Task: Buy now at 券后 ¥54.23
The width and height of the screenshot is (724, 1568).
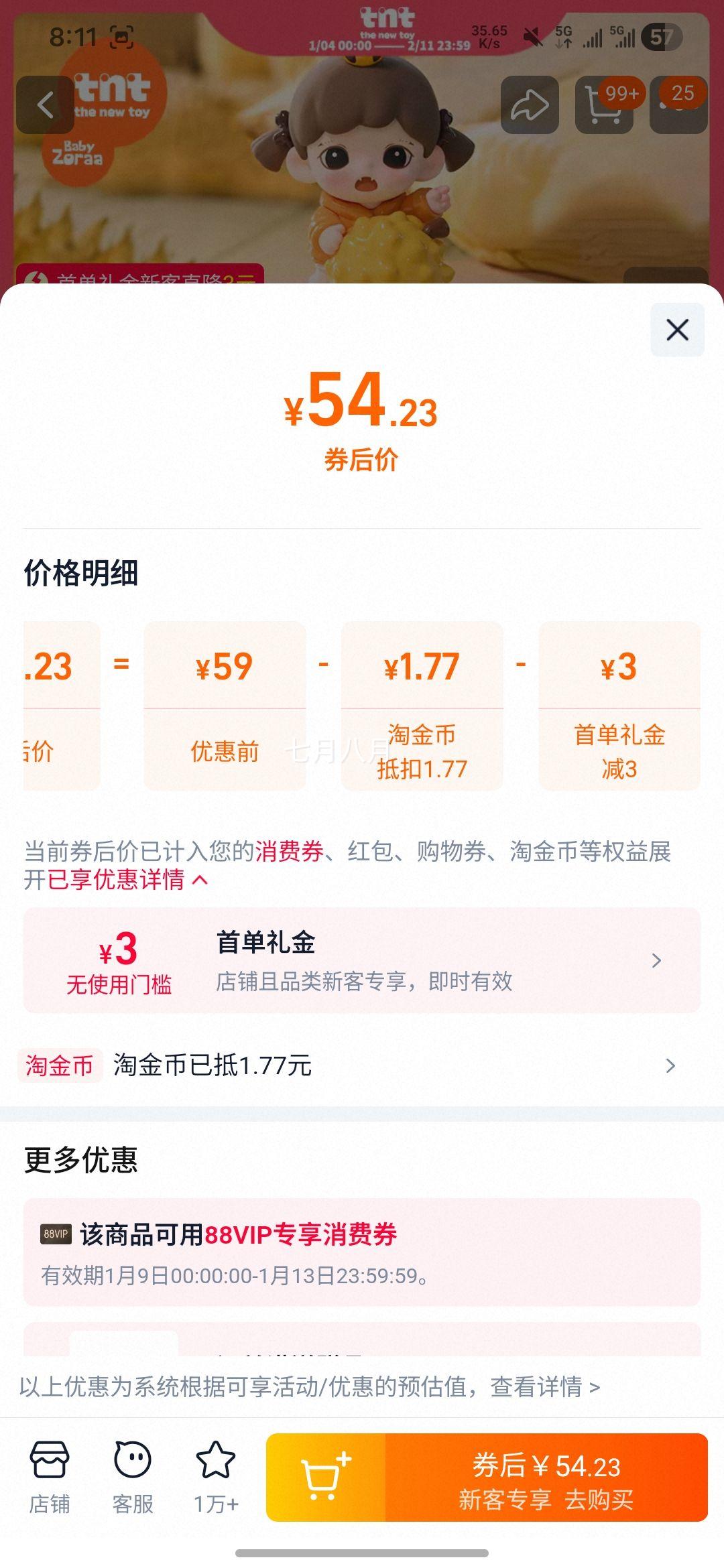Action: pos(546,1477)
